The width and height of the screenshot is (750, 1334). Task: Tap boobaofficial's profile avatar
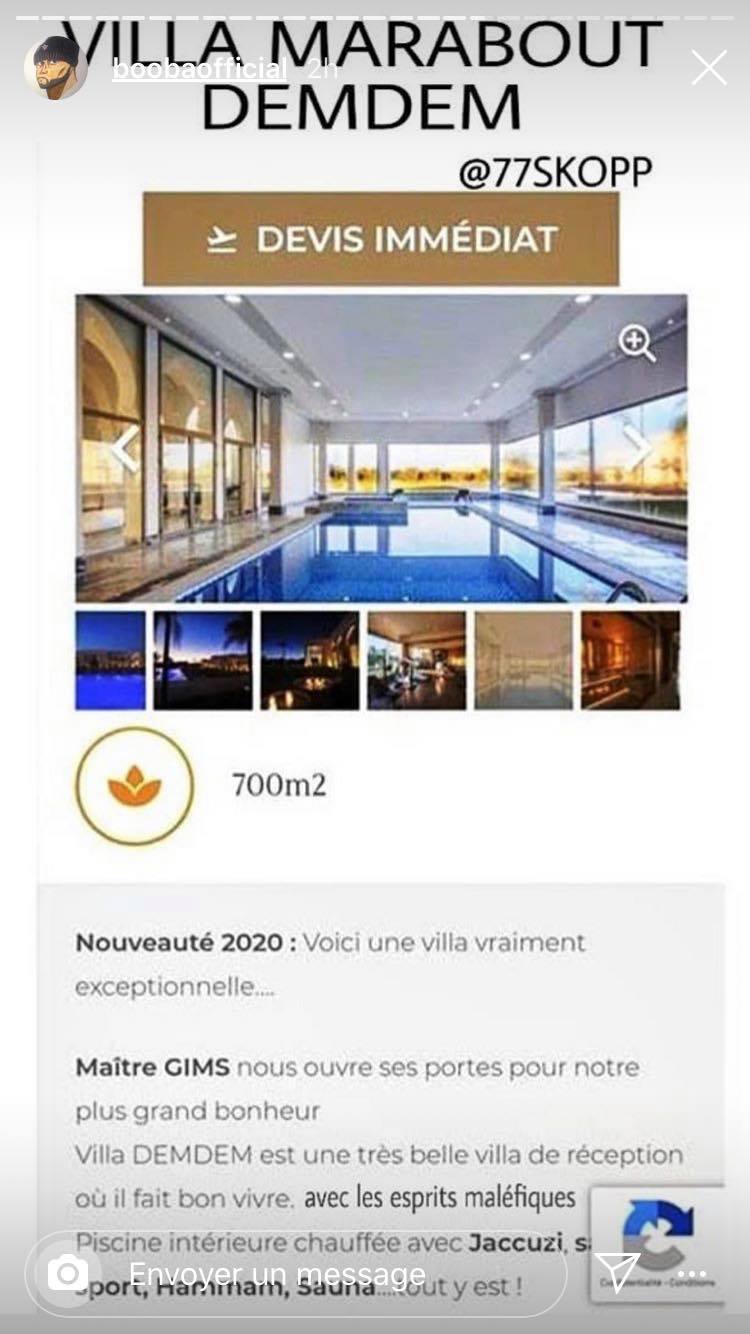[x=56, y=68]
